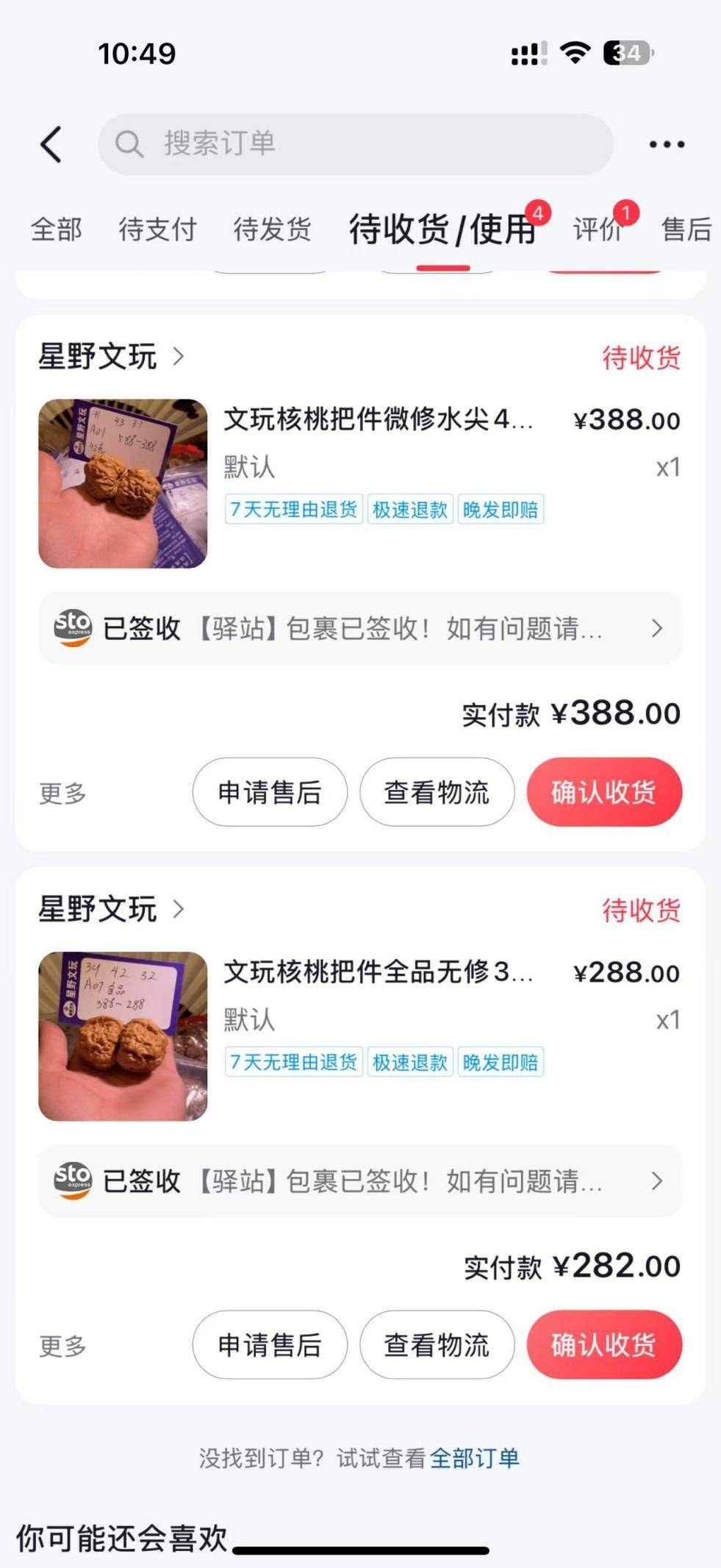Go back with the arrow icon

[x=51, y=144]
